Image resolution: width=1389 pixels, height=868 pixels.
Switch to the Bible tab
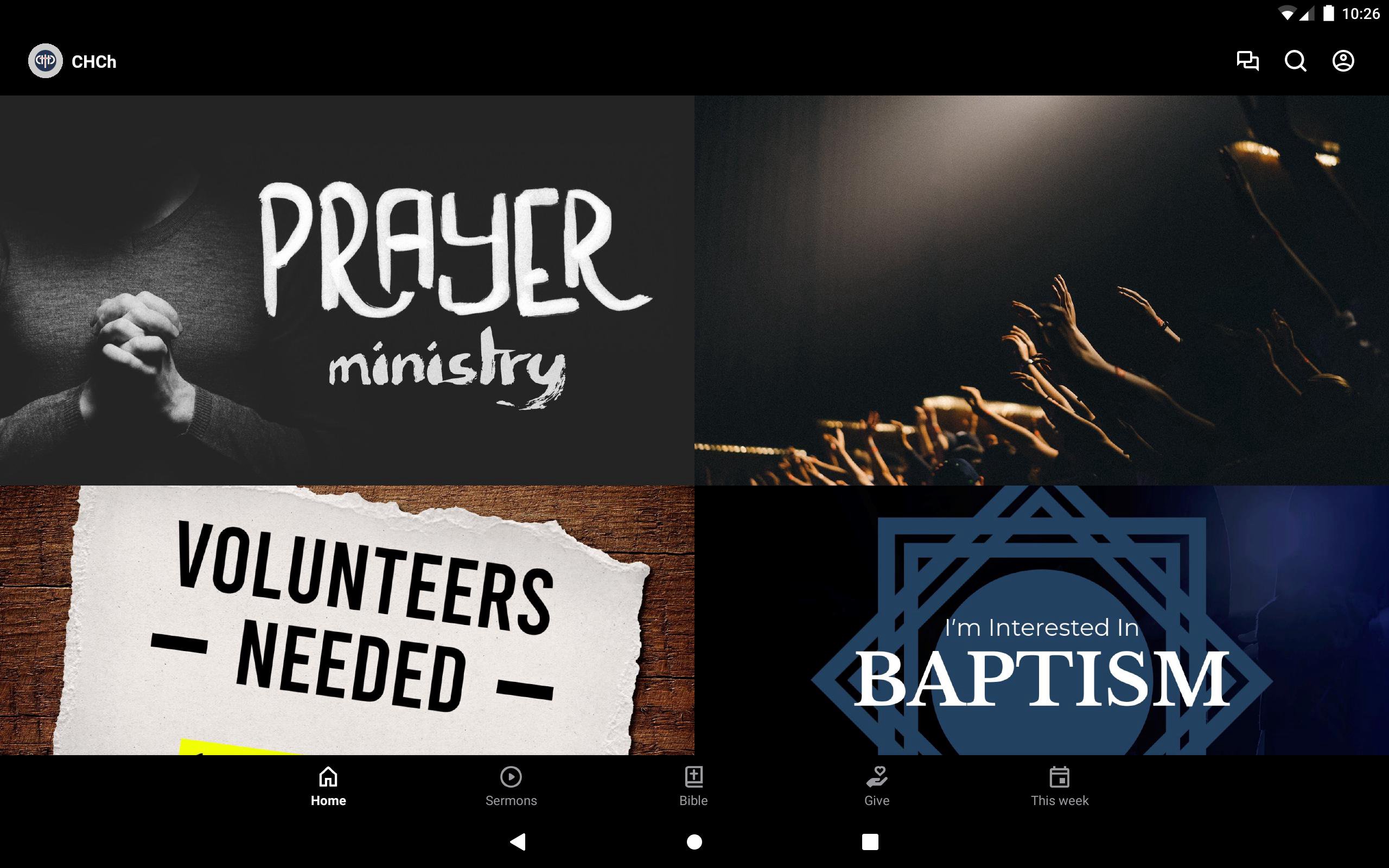[x=693, y=787]
